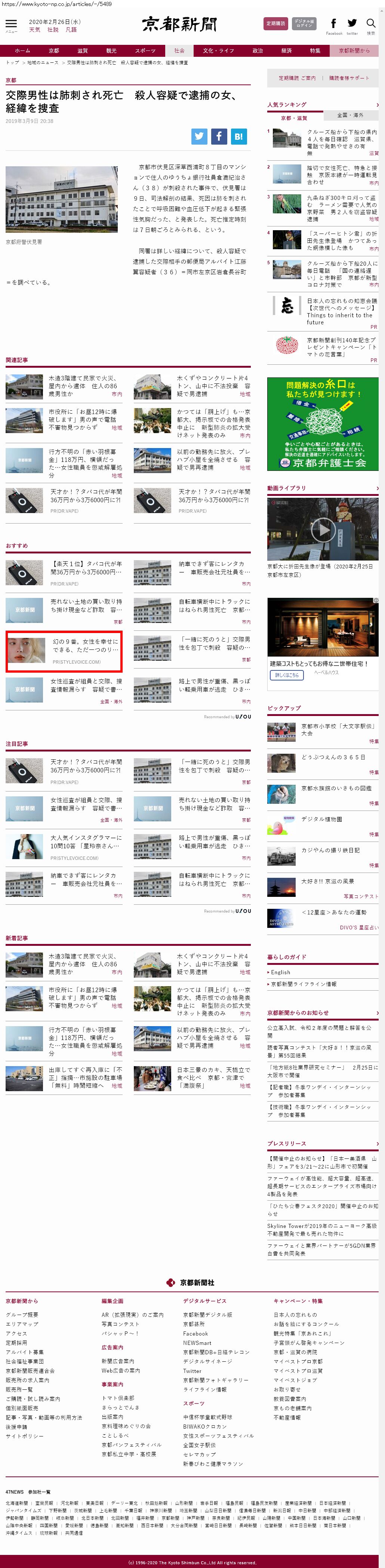Share the article on Twitter

tap(199, 136)
